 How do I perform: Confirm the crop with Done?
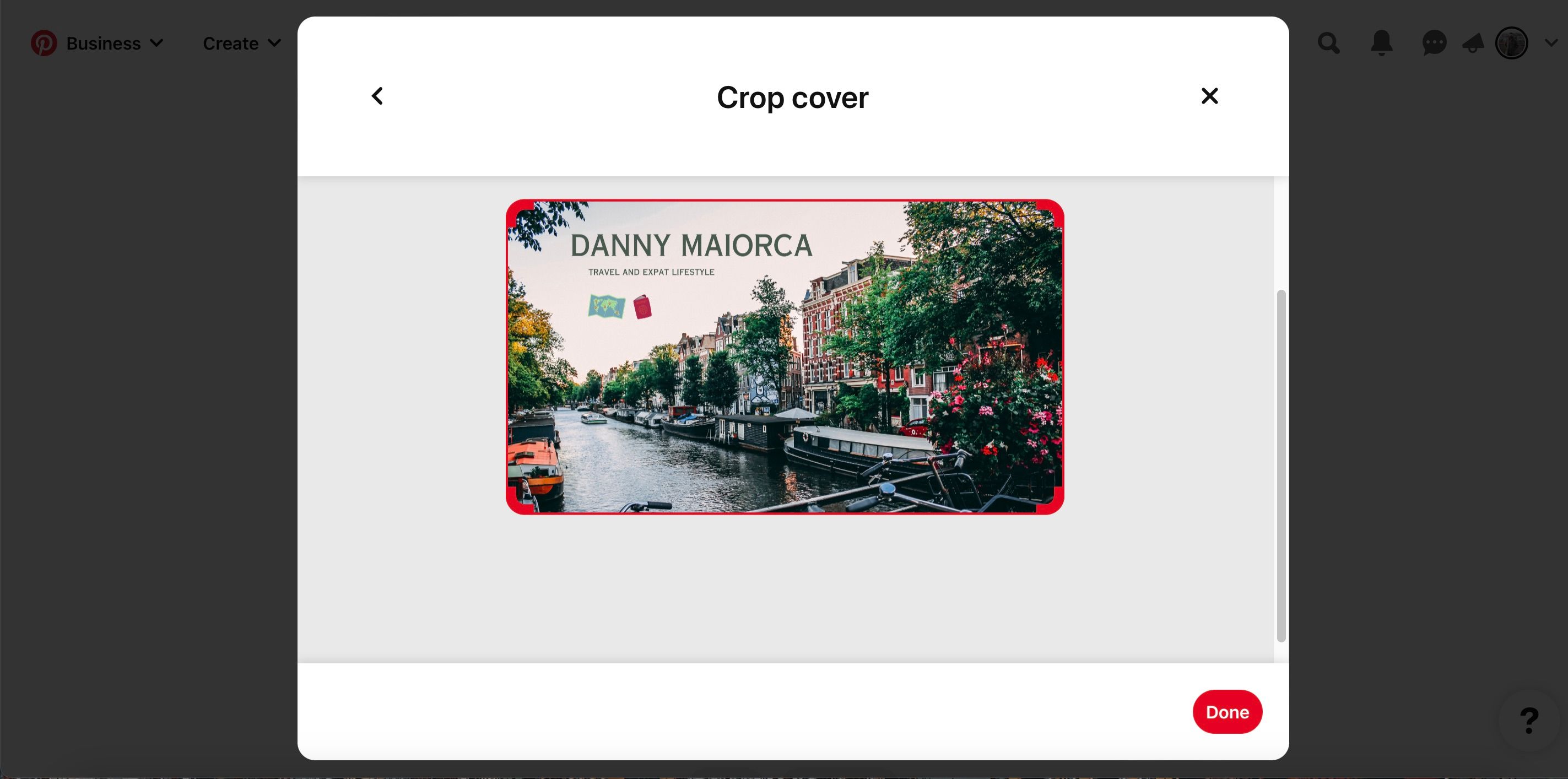tap(1226, 711)
